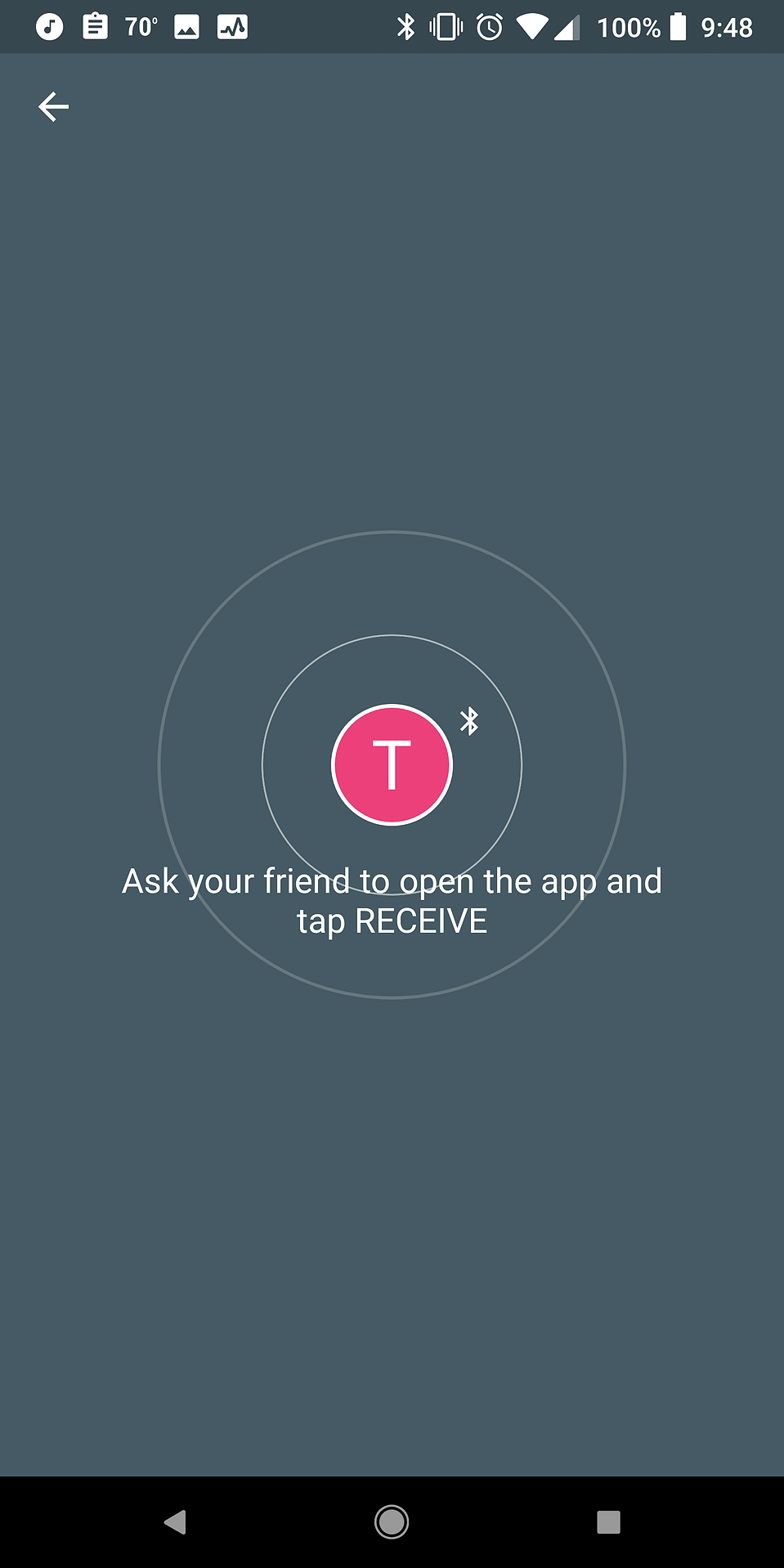Tap the pink T profile avatar

click(392, 765)
